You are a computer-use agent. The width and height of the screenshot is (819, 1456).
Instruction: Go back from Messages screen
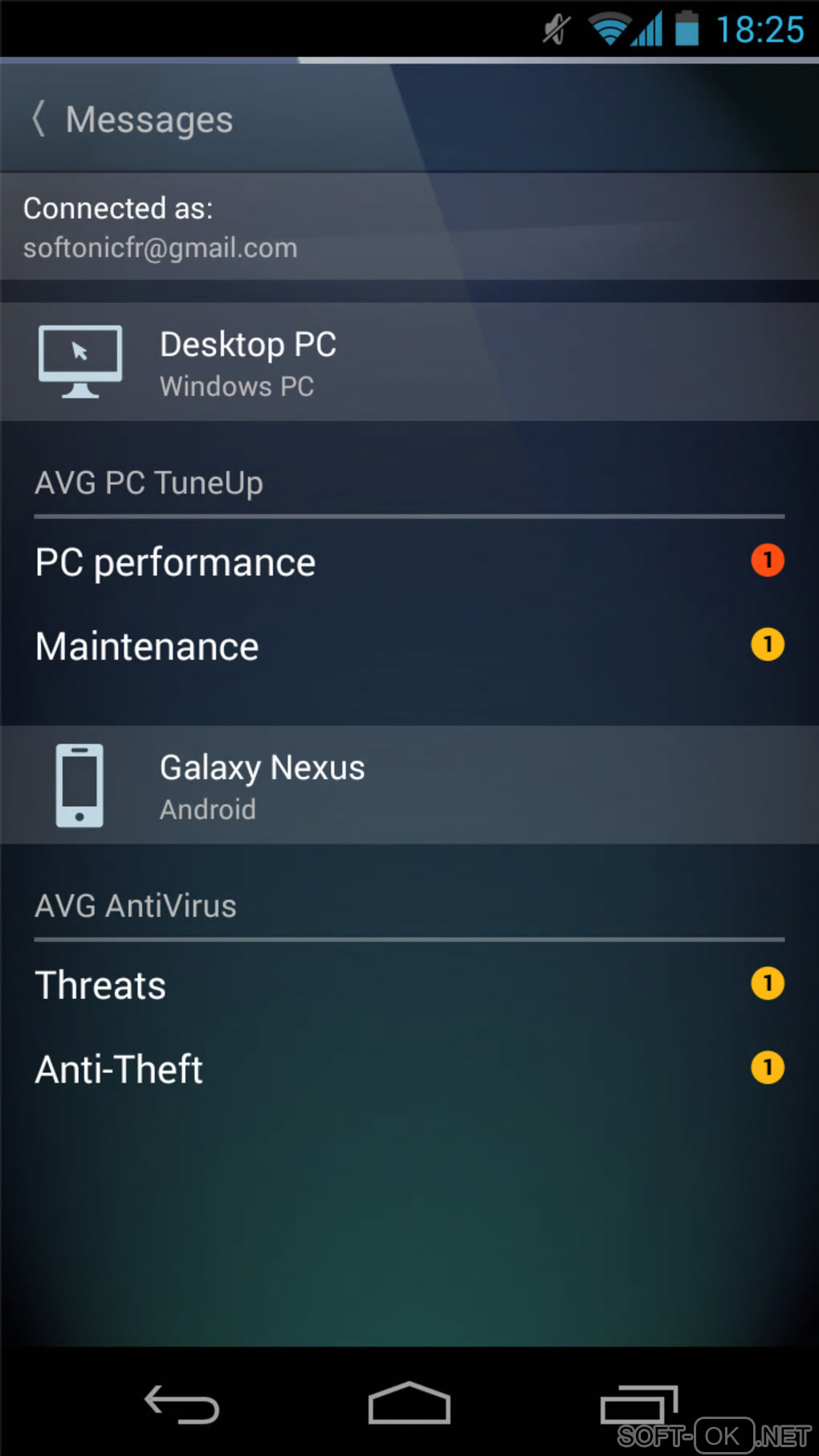[40, 119]
